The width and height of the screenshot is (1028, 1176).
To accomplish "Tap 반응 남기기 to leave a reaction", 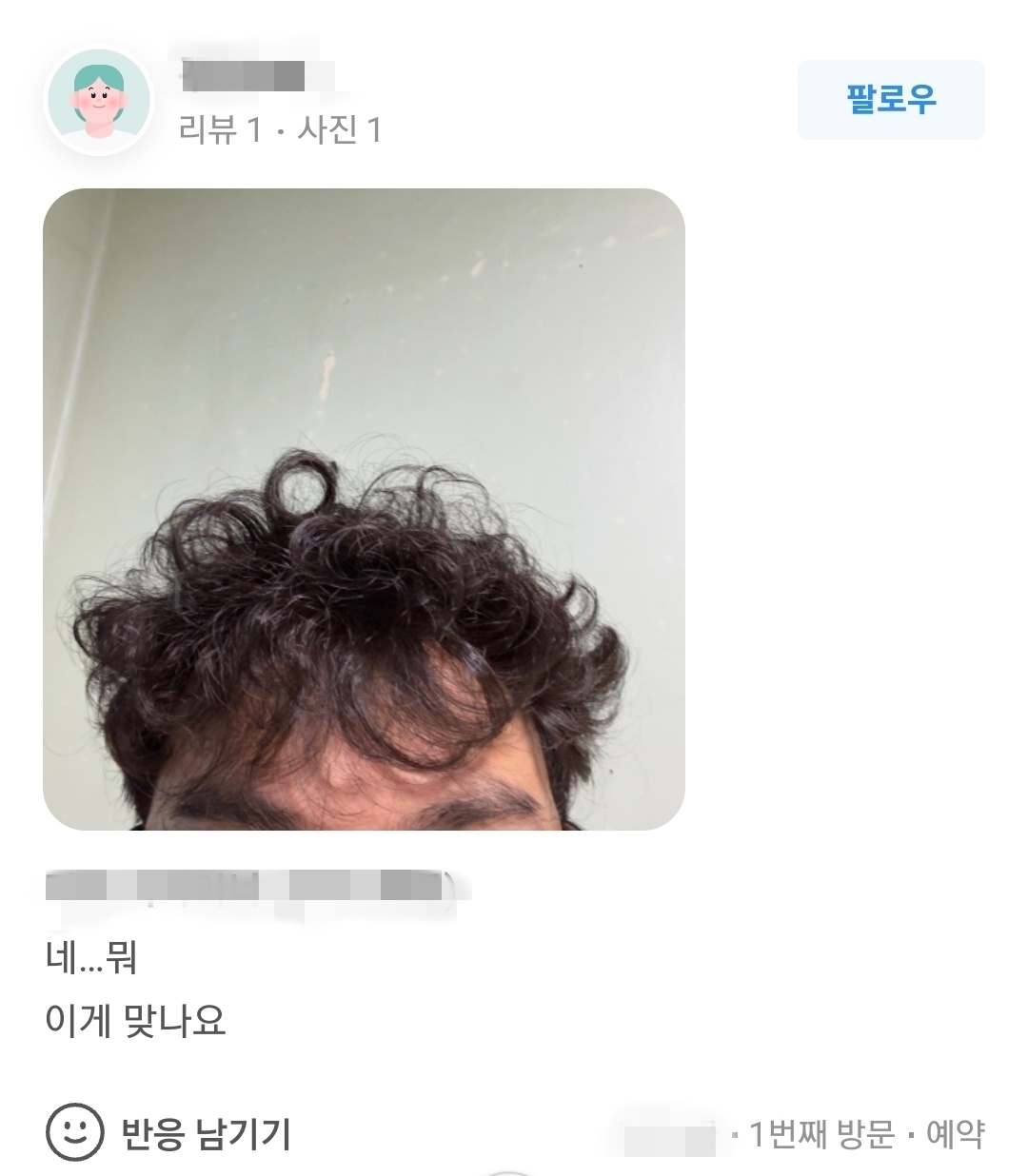I will 168,1132.
